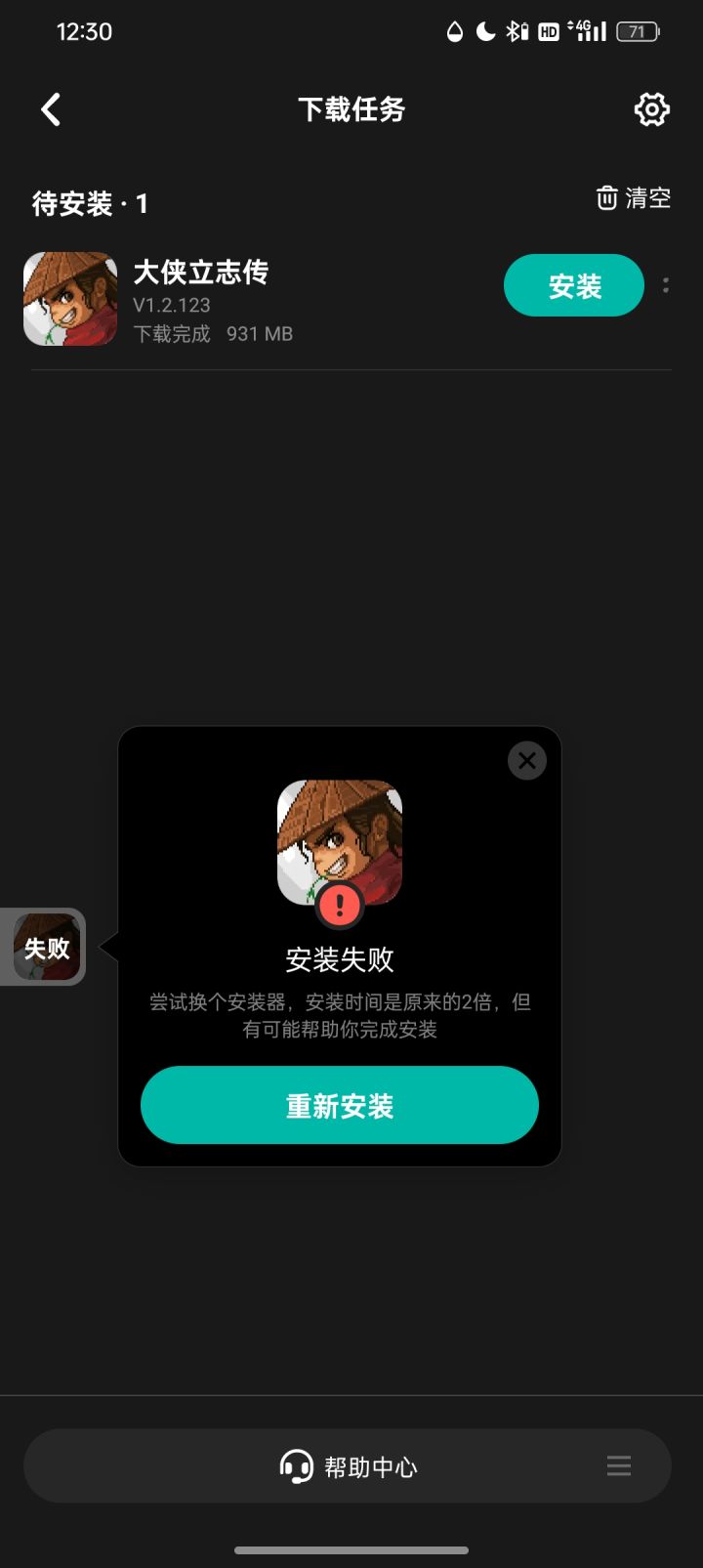Viewport: 703px width, 1568px height.
Task: Tap the battery indicator in the status bar
Action: (x=636, y=31)
